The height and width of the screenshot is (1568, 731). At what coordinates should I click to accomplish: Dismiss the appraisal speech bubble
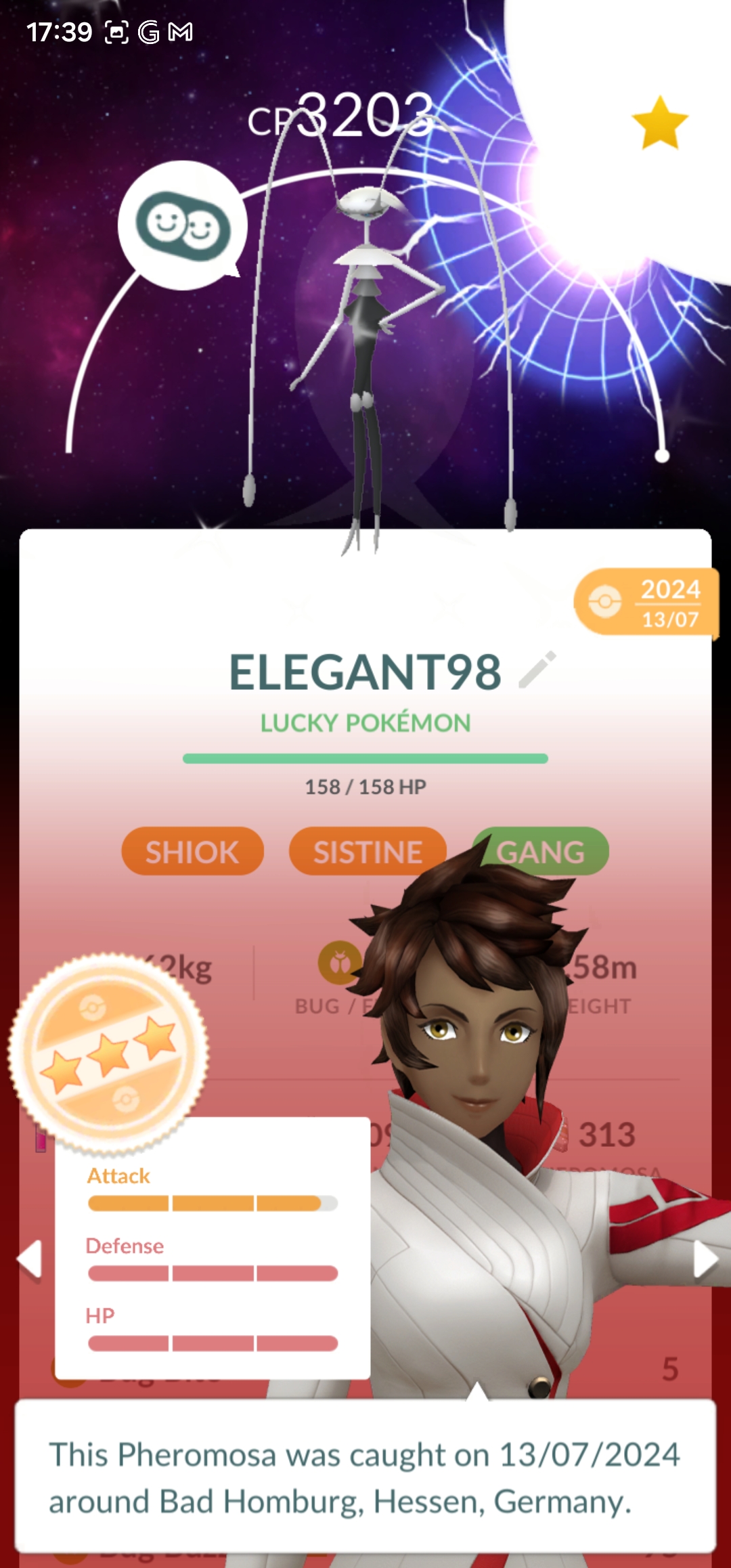[x=365, y=1476]
